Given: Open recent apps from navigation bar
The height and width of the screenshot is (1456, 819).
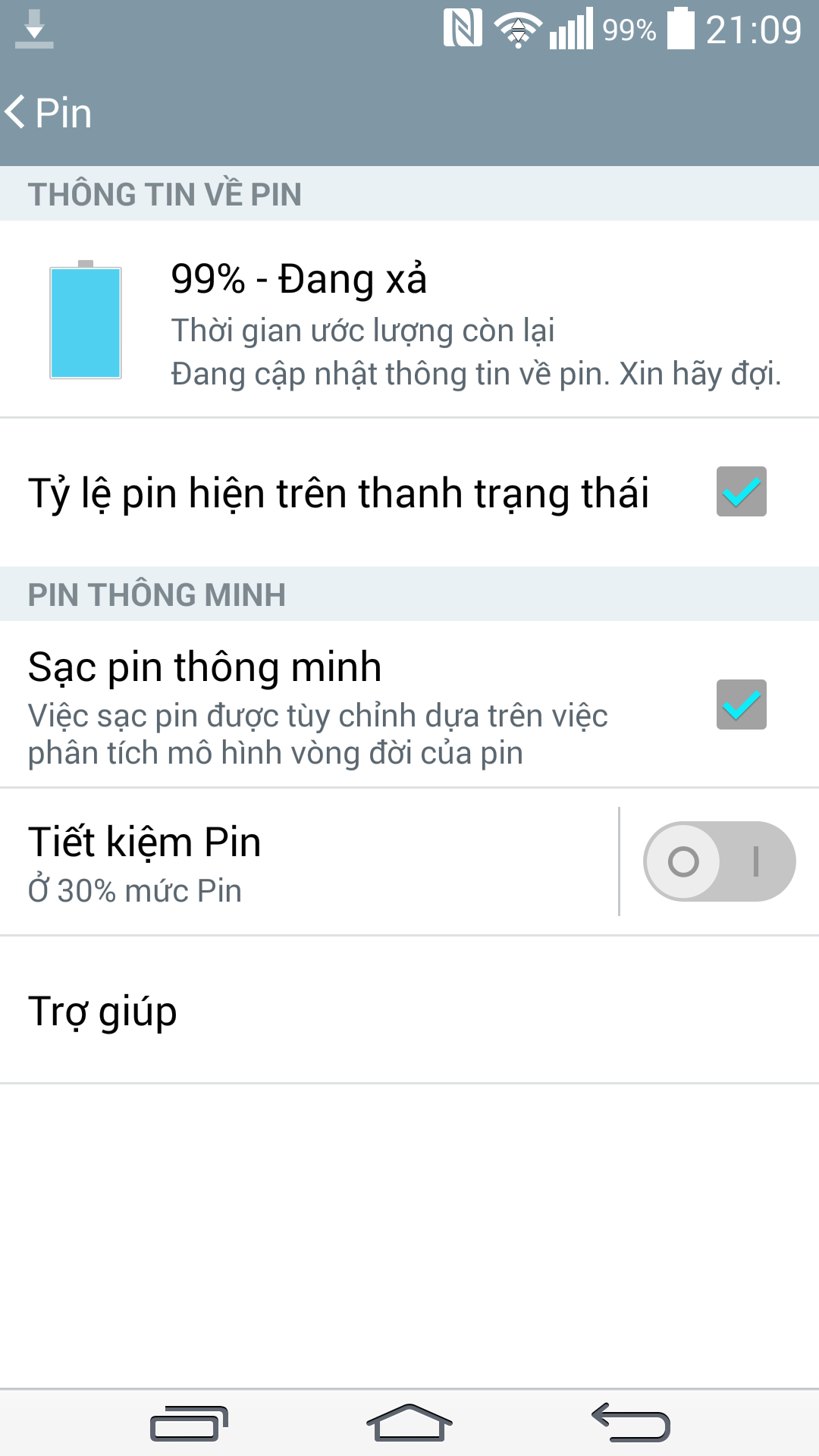Looking at the screenshot, I should click(190, 1423).
